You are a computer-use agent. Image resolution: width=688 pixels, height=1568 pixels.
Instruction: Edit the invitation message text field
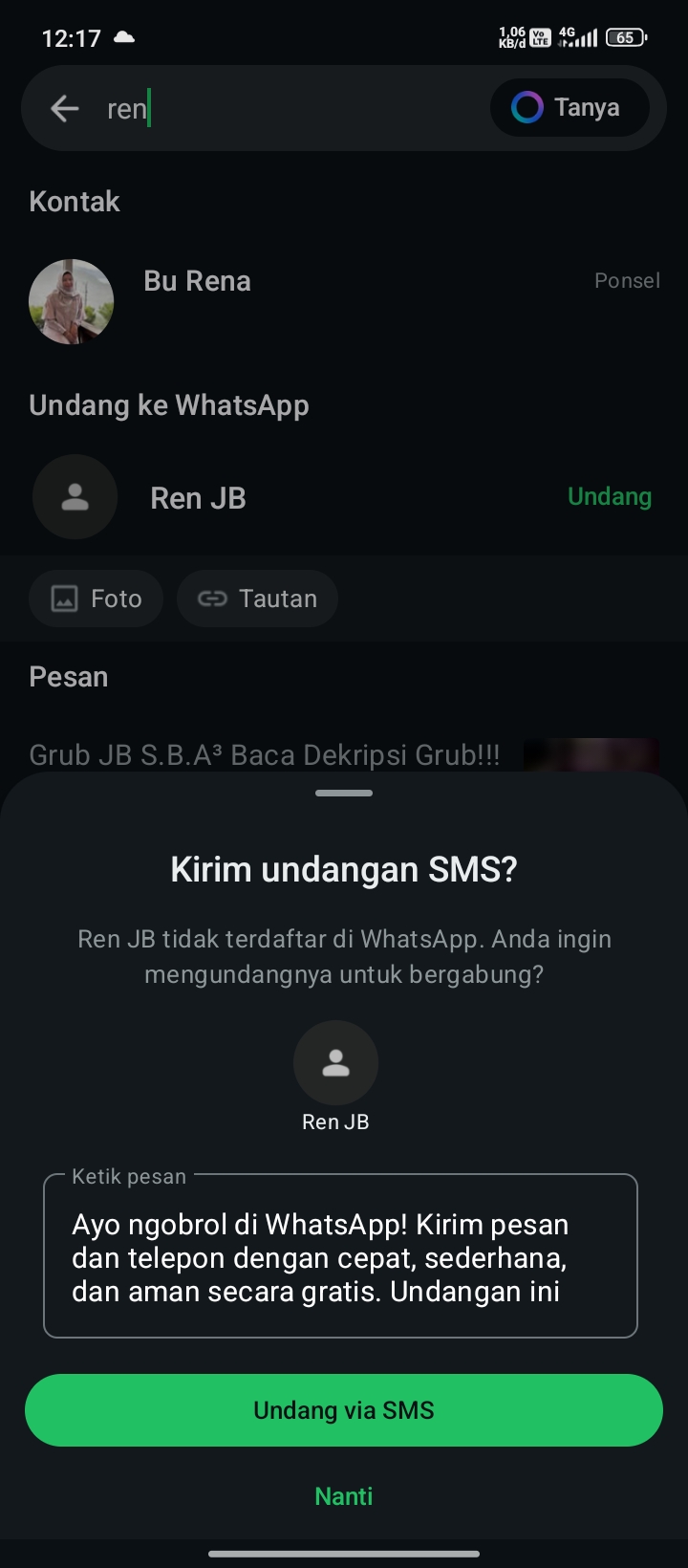tap(340, 1257)
